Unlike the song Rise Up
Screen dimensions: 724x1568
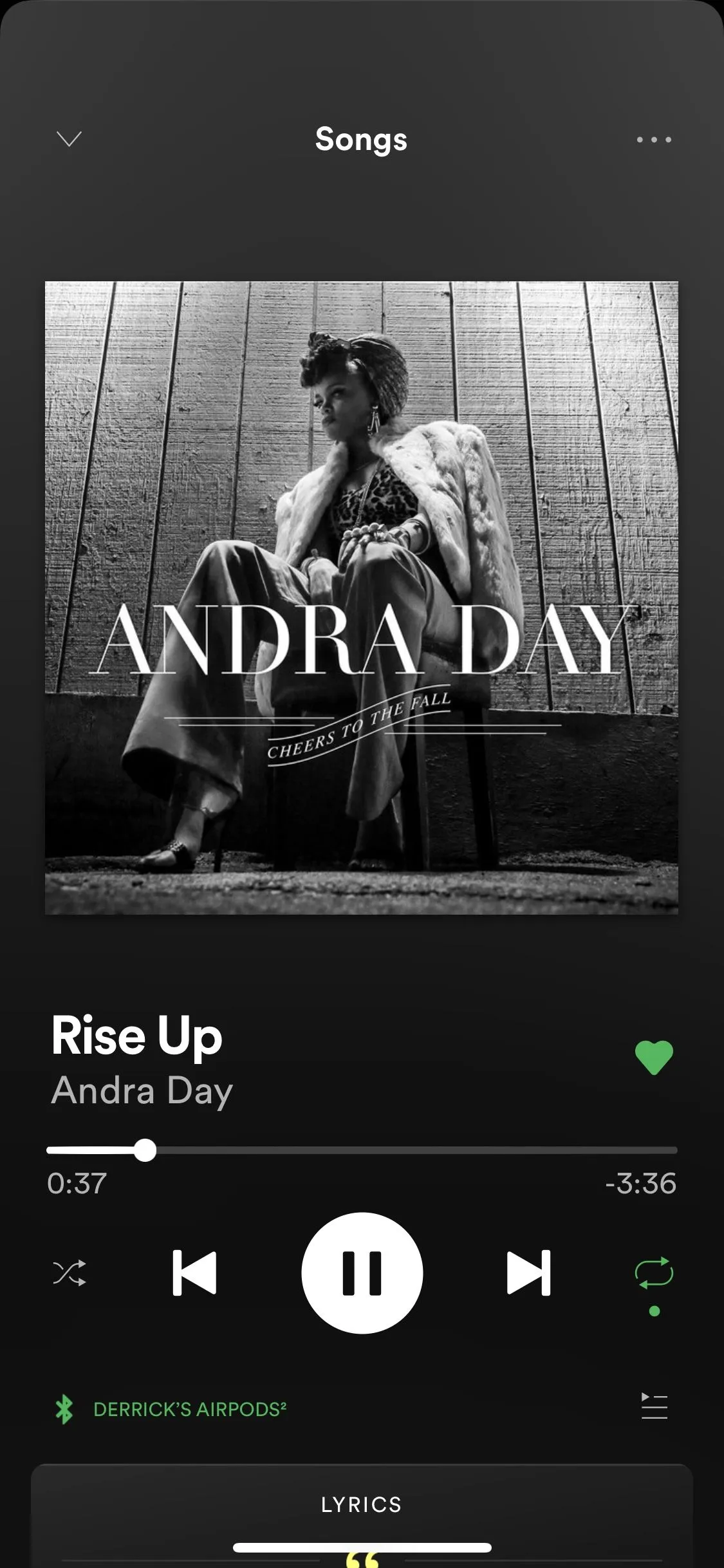pyautogui.click(x=654, y=1058)
